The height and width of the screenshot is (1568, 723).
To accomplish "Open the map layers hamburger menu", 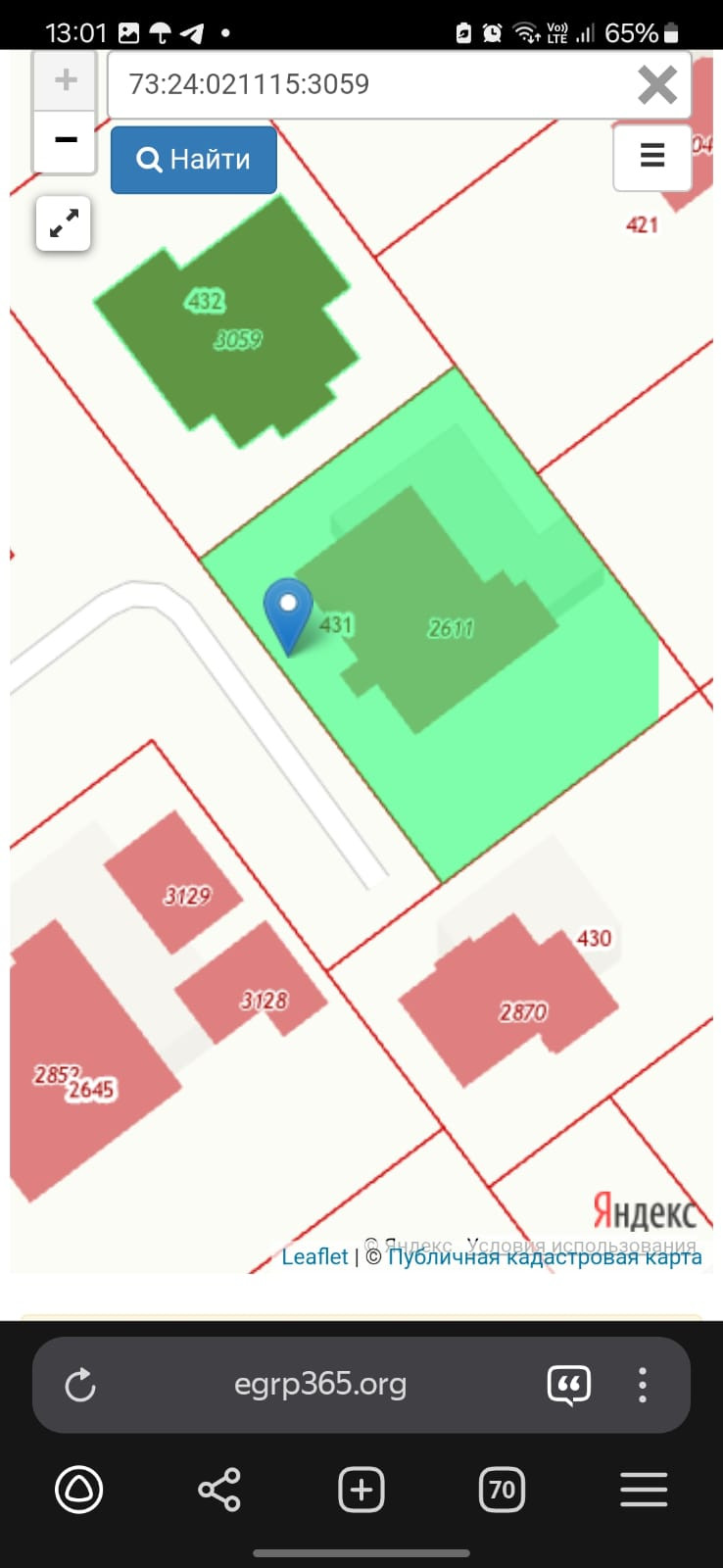I will [x=652, y=156].
